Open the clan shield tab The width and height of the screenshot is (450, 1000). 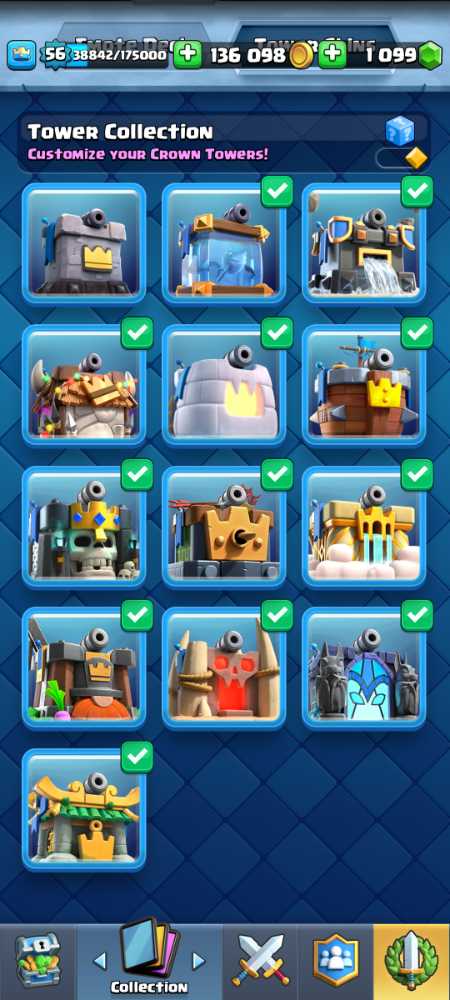tap(335, 960)
